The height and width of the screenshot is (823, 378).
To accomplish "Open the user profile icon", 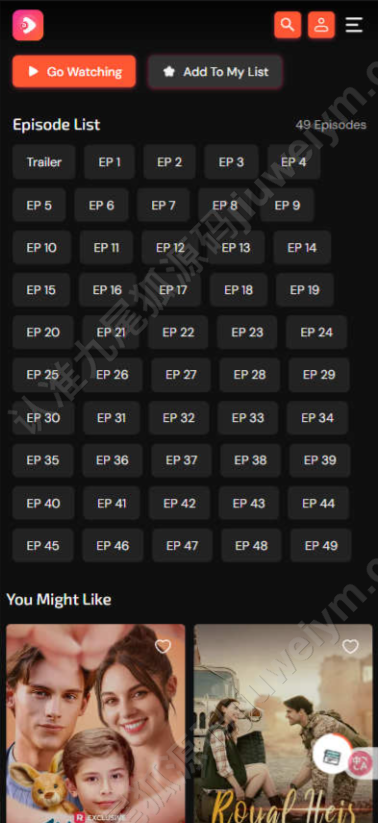I will tap(321, 25).
